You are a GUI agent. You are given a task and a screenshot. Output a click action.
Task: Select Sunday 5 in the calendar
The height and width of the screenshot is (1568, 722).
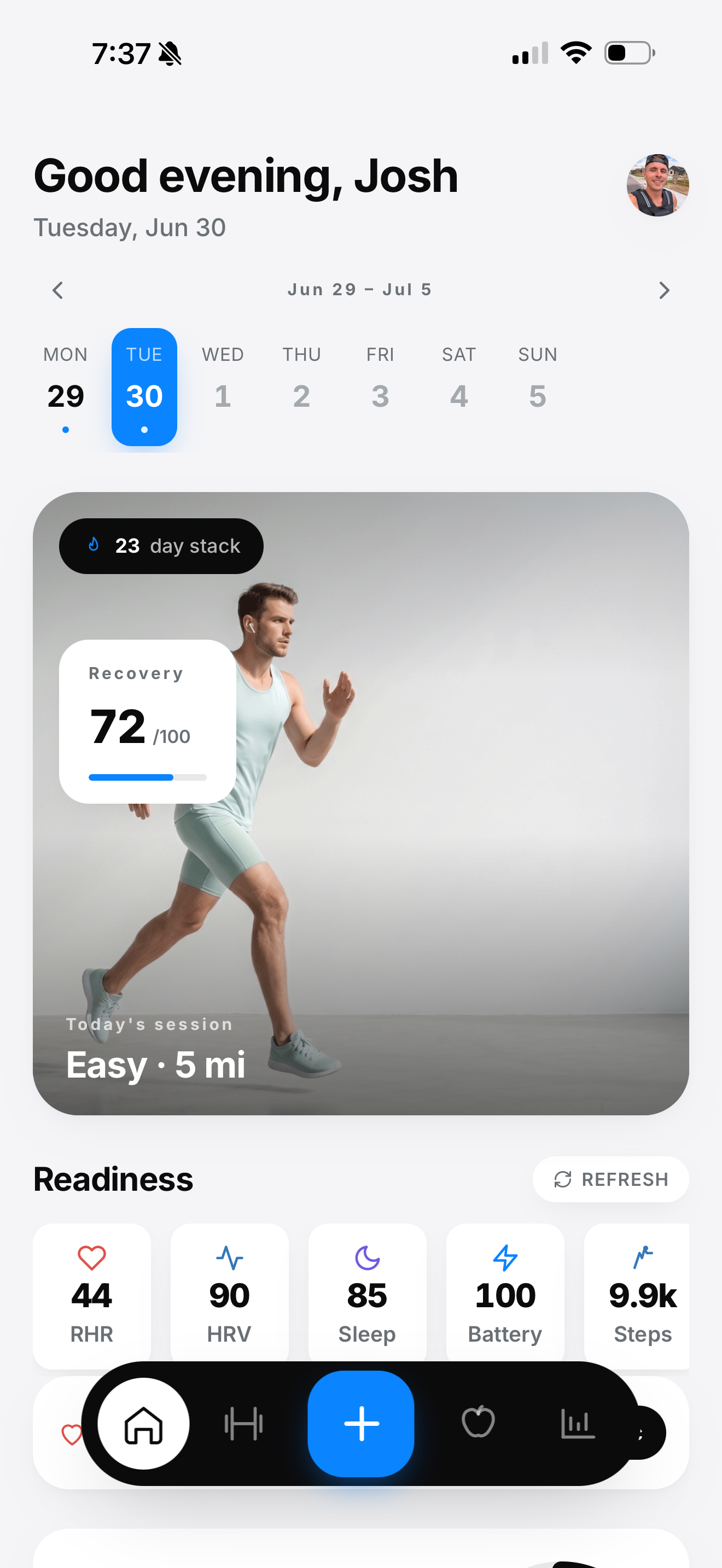click(x=538, y=387)
